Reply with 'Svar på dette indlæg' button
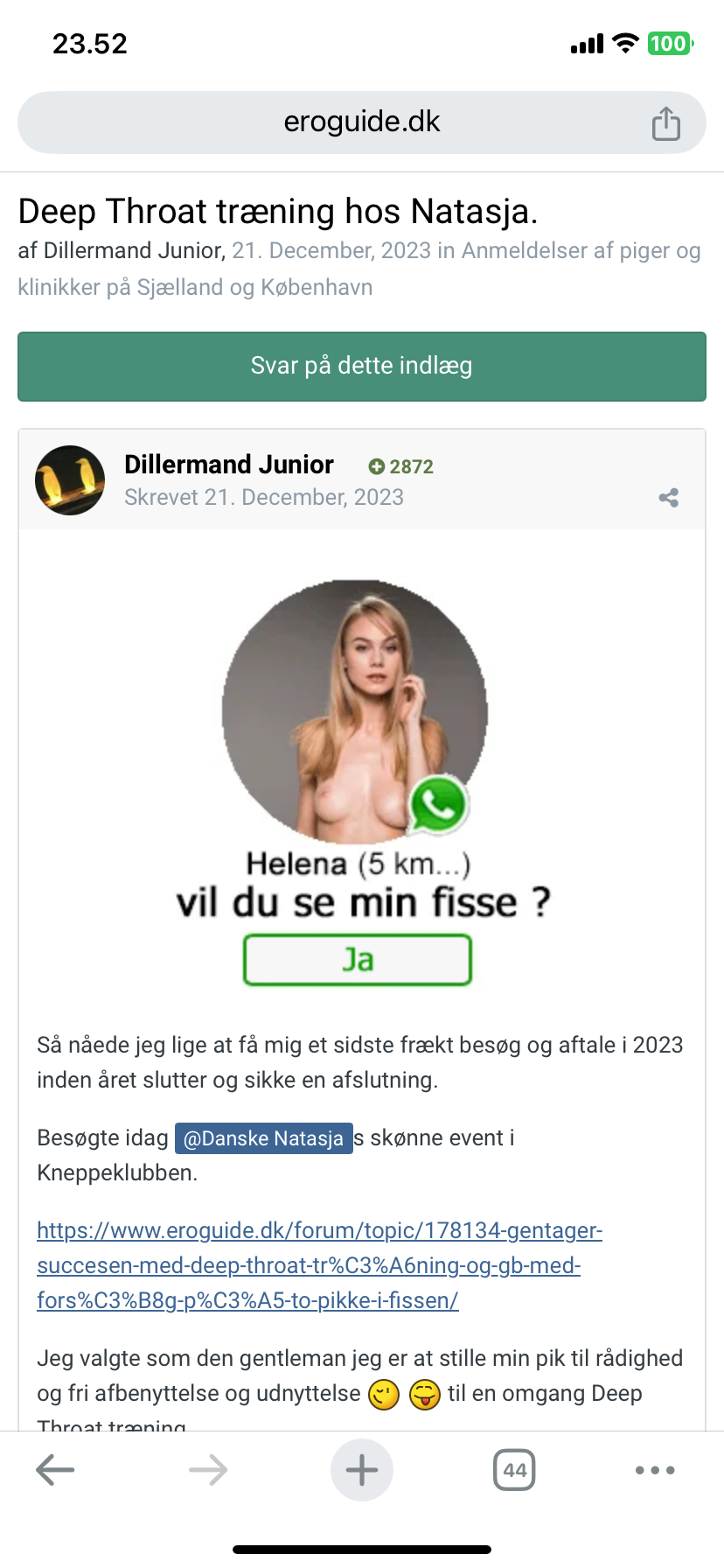This screenshot has height=1568, width=724. 361,366
